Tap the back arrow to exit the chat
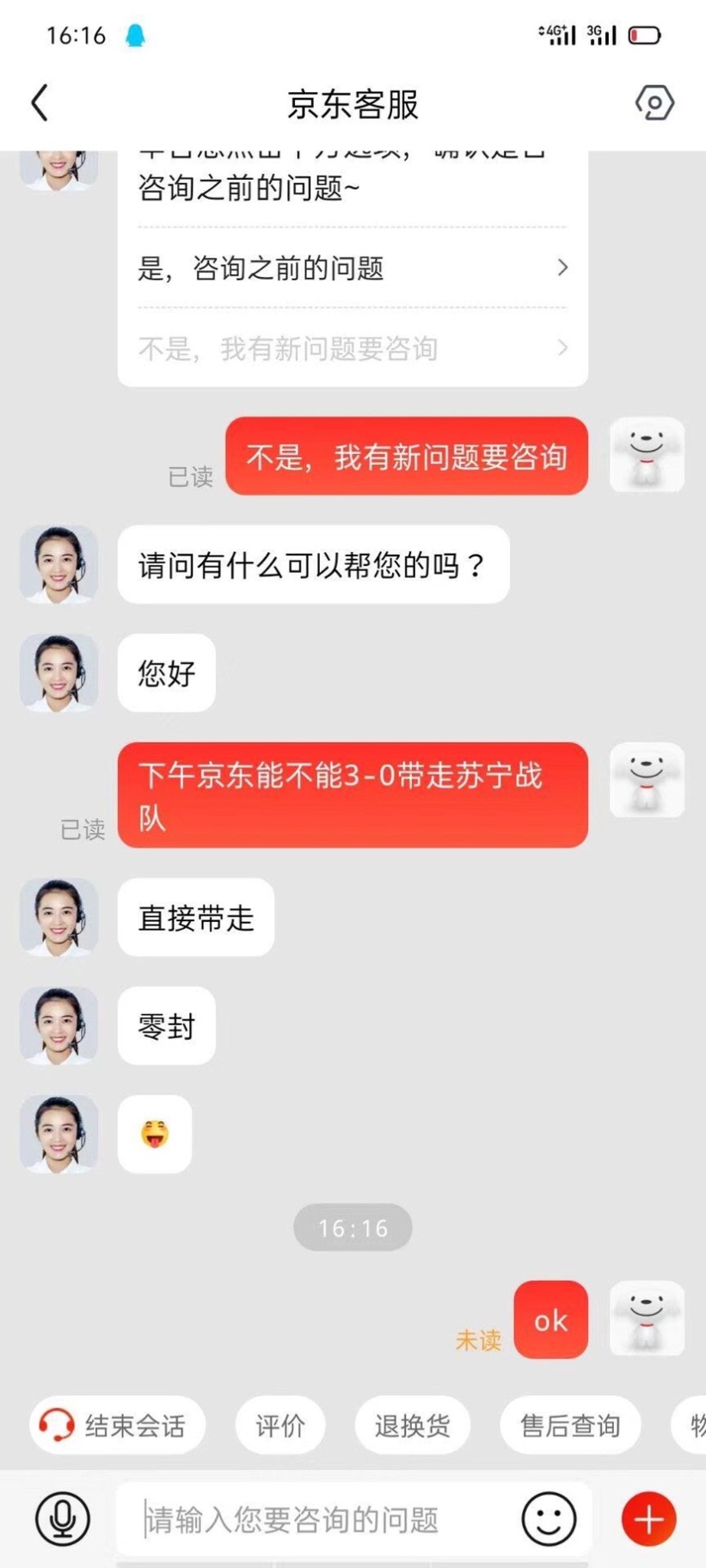The image size is (706, 1568). point(38,101)
